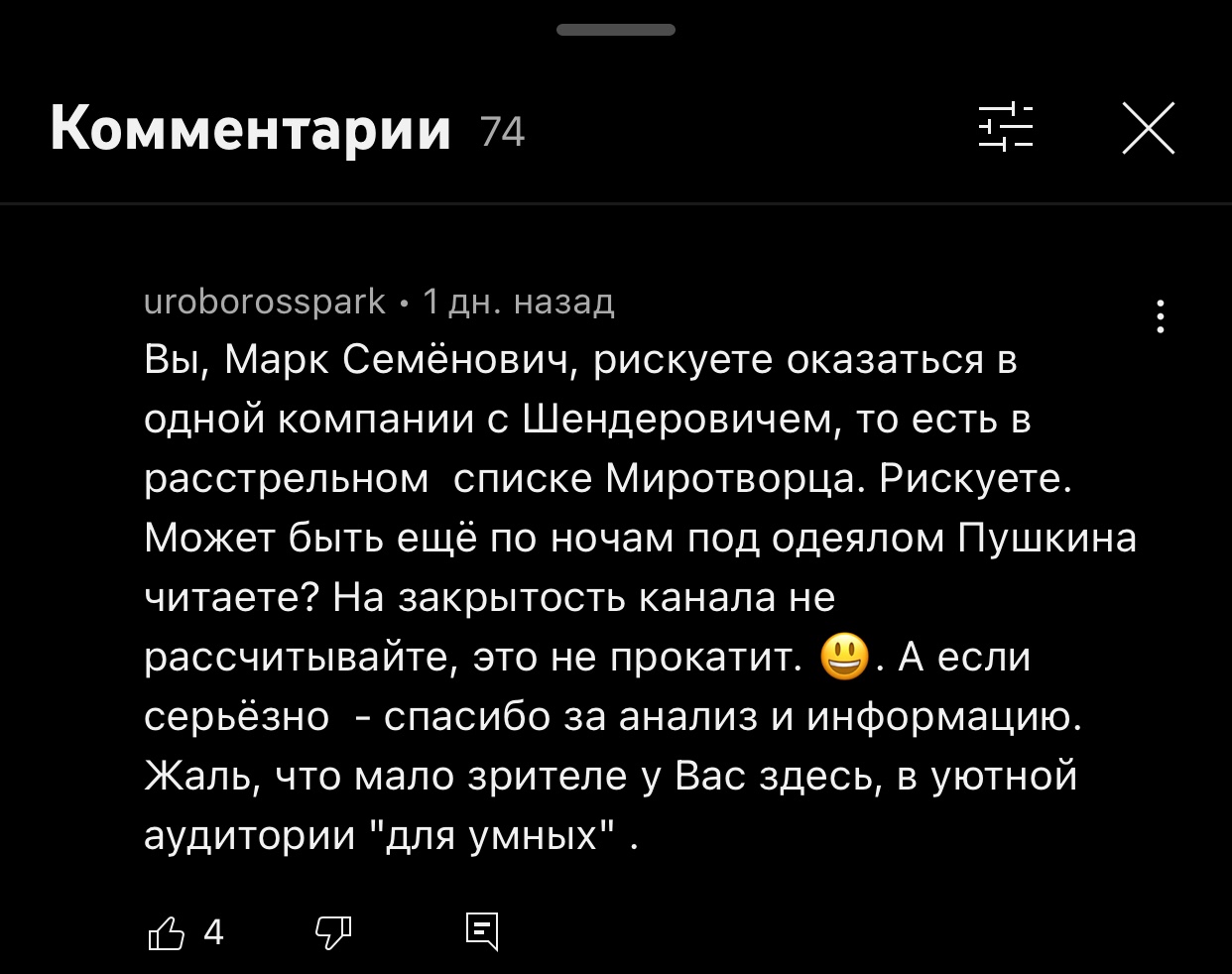The height and width of the screenshot is (974, 1232).
Task: Open the comment sort options
Action: [1005, 128]
